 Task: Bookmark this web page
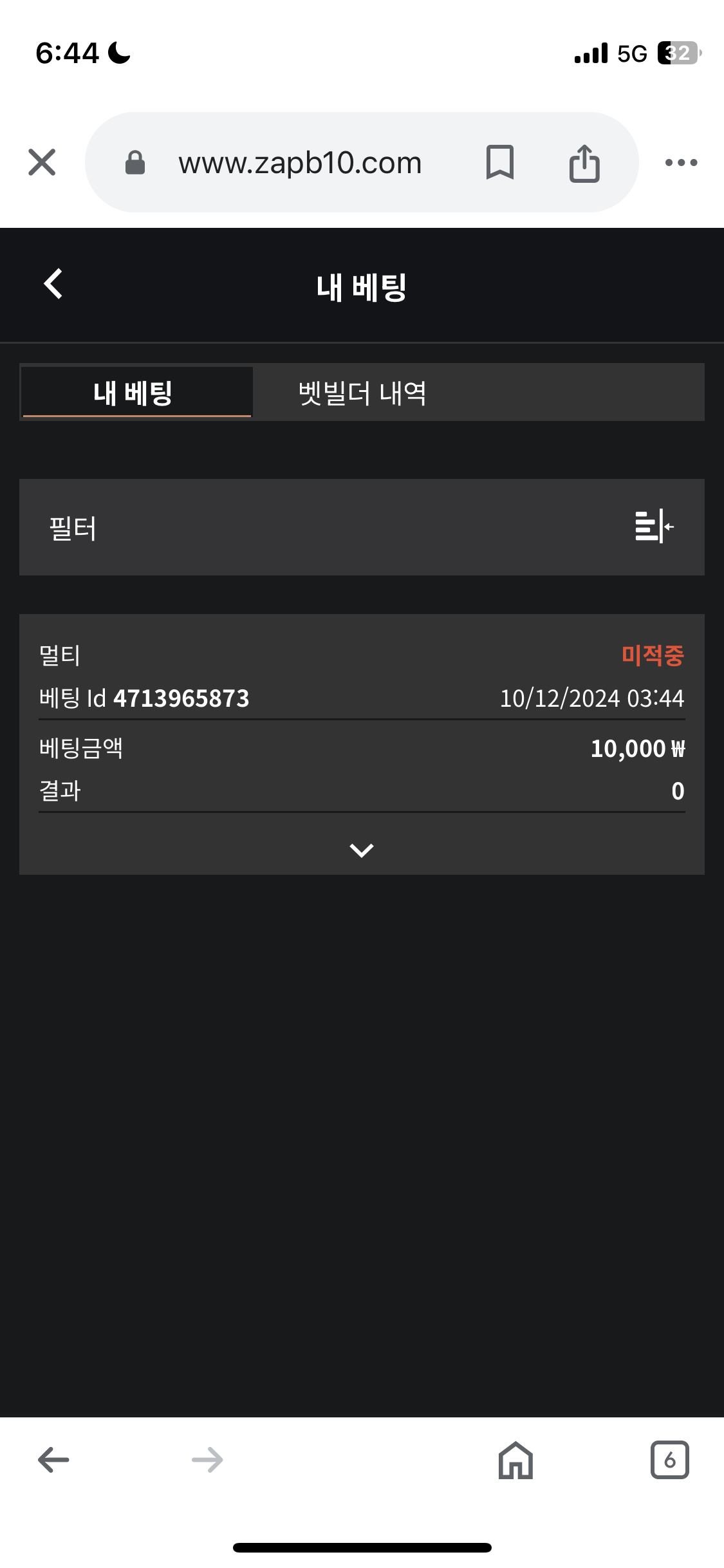tap(499, 162)
